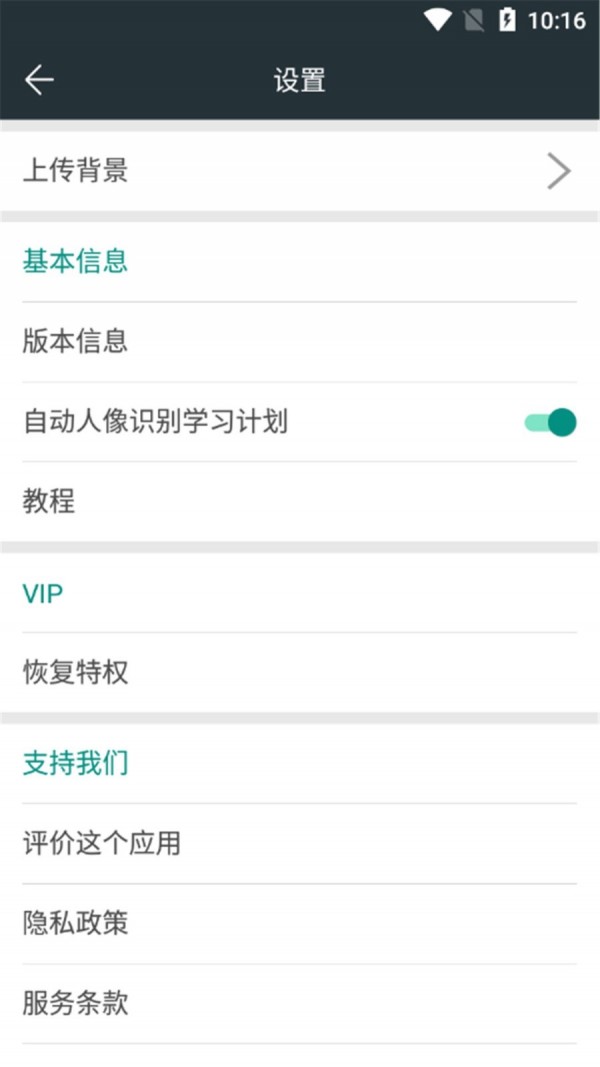Go back using the arrow icon

tap(39, 80)
